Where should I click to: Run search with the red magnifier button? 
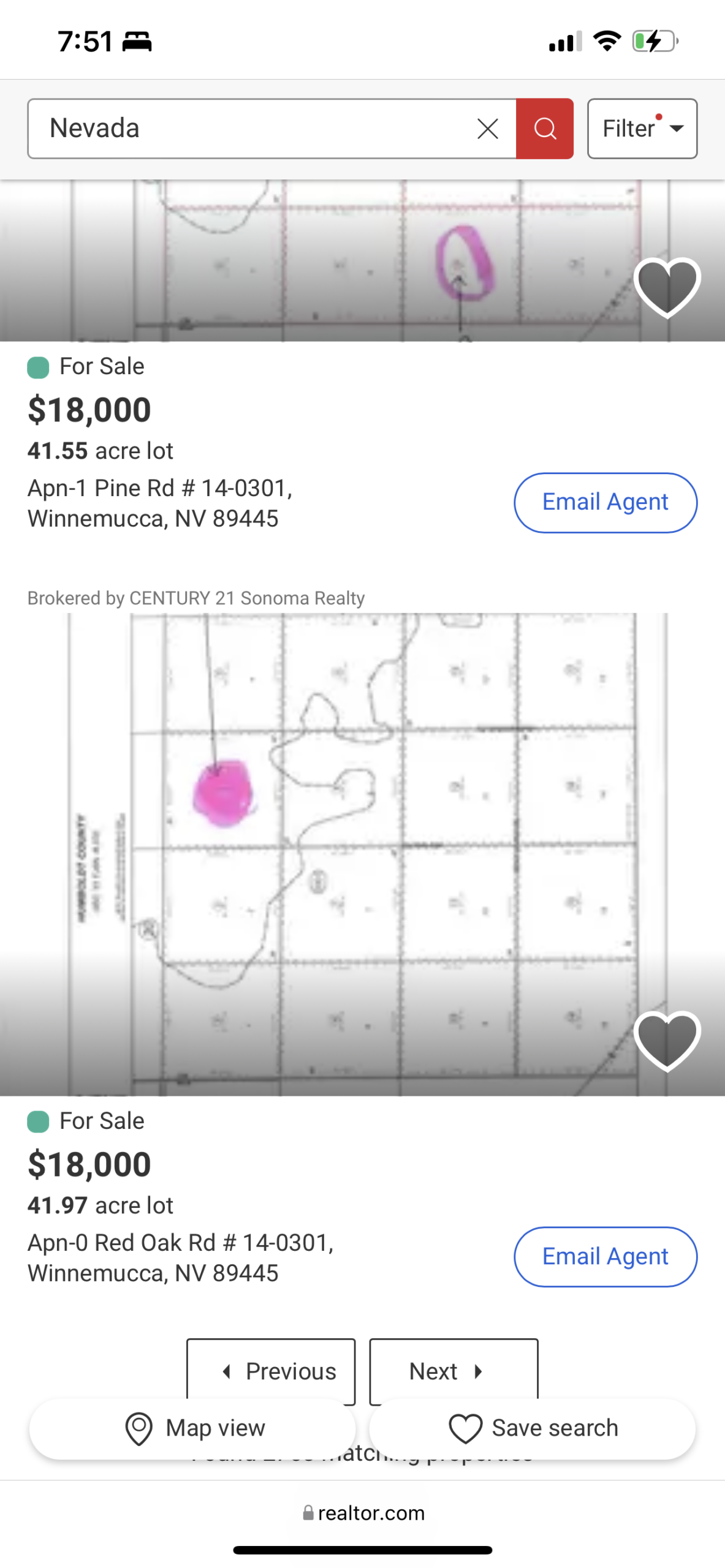(544, 129)
